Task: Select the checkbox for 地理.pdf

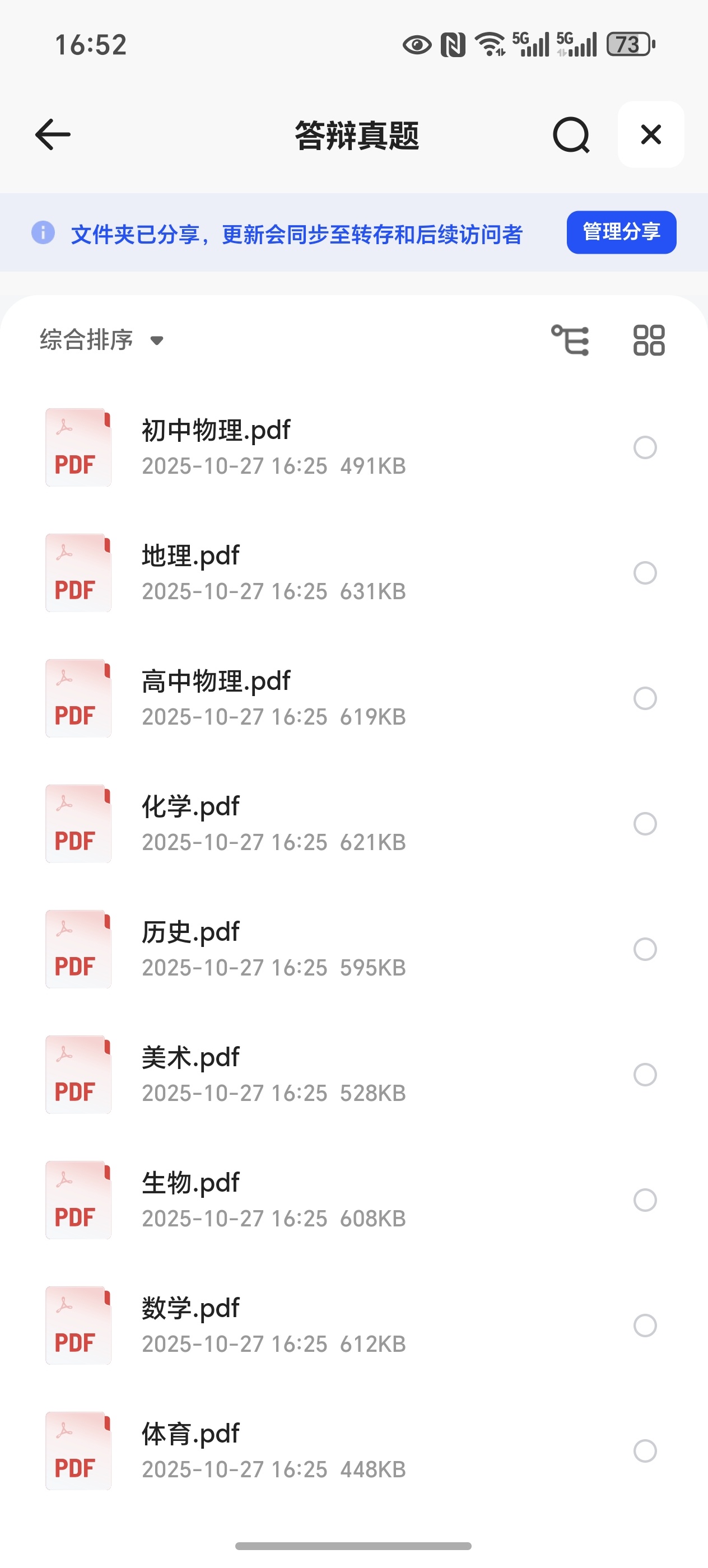Action: (x=645, y=573)
